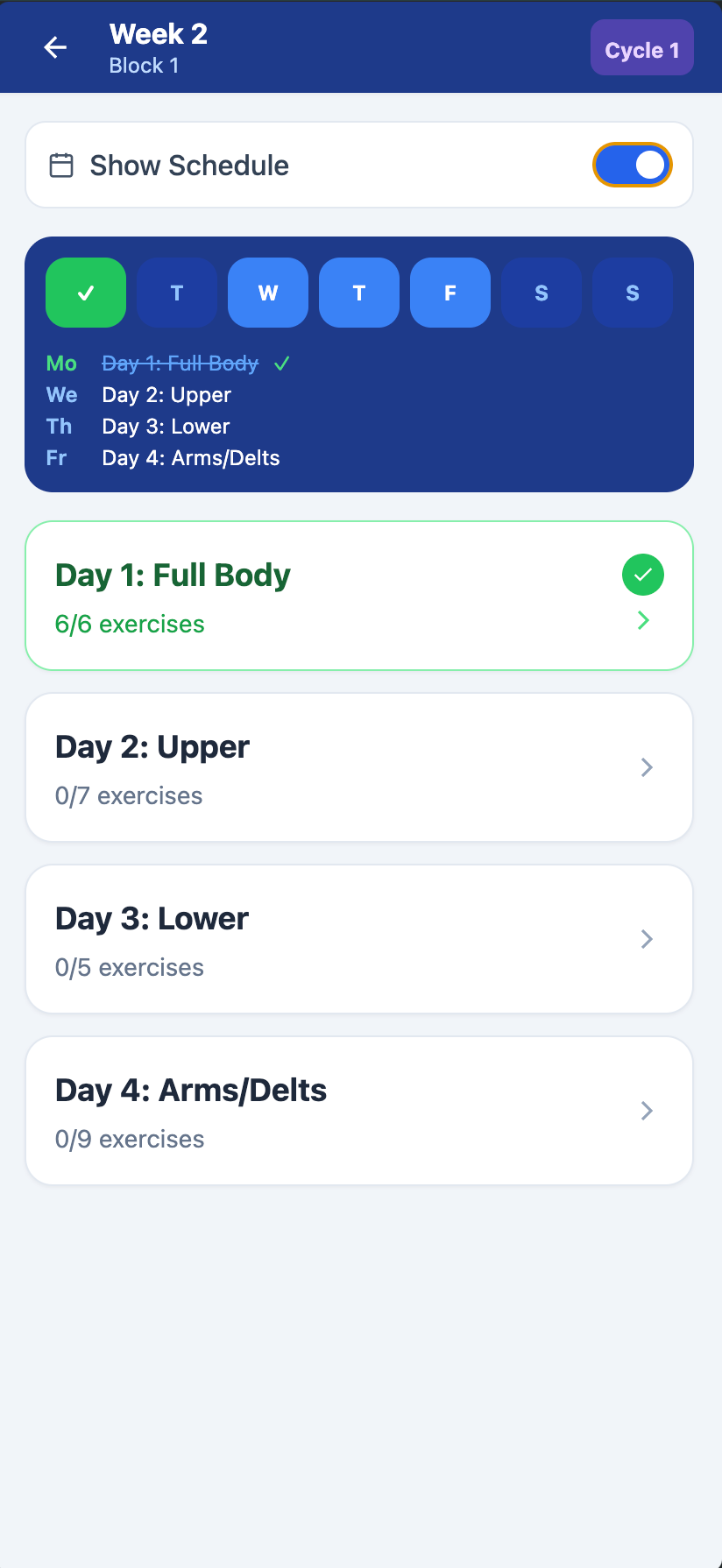Open the Day 4: Arms/Delts workout
722x1568 pixels.
click(359, 1111)
